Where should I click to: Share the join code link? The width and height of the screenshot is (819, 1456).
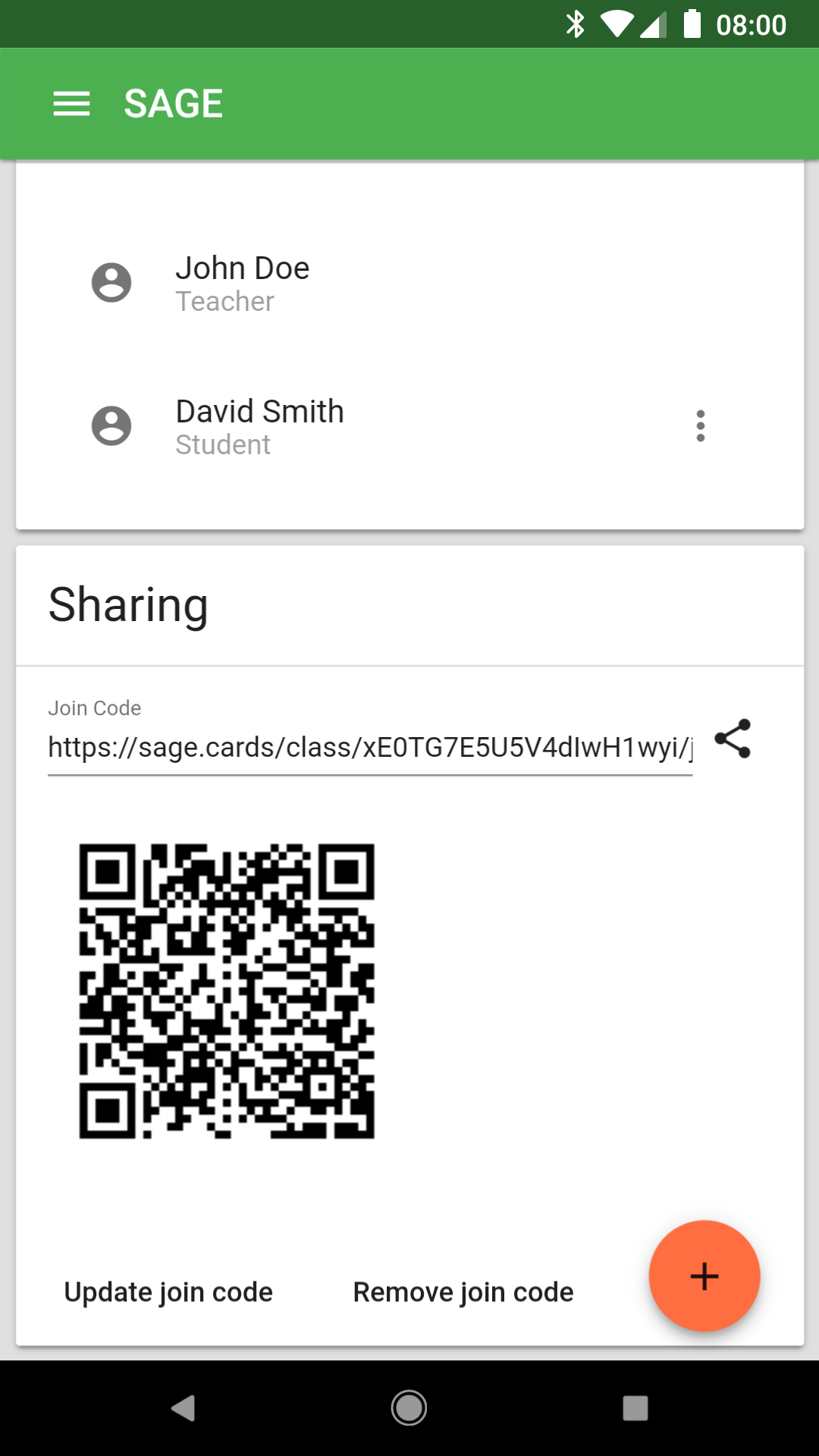tap(733, 739)
